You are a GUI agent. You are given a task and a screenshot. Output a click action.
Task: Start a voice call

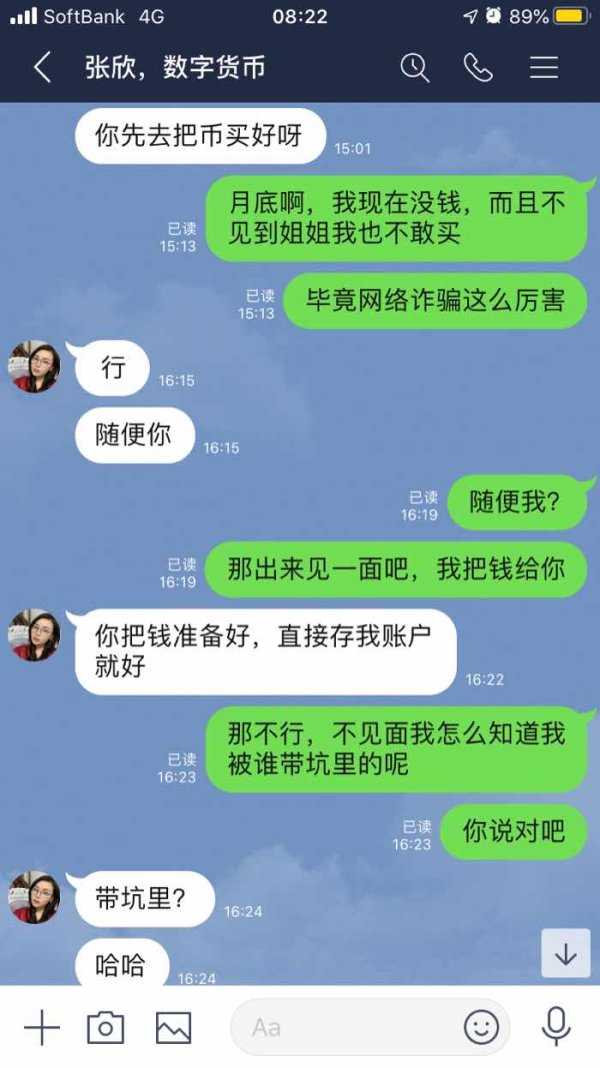click(x=478, y=67)
